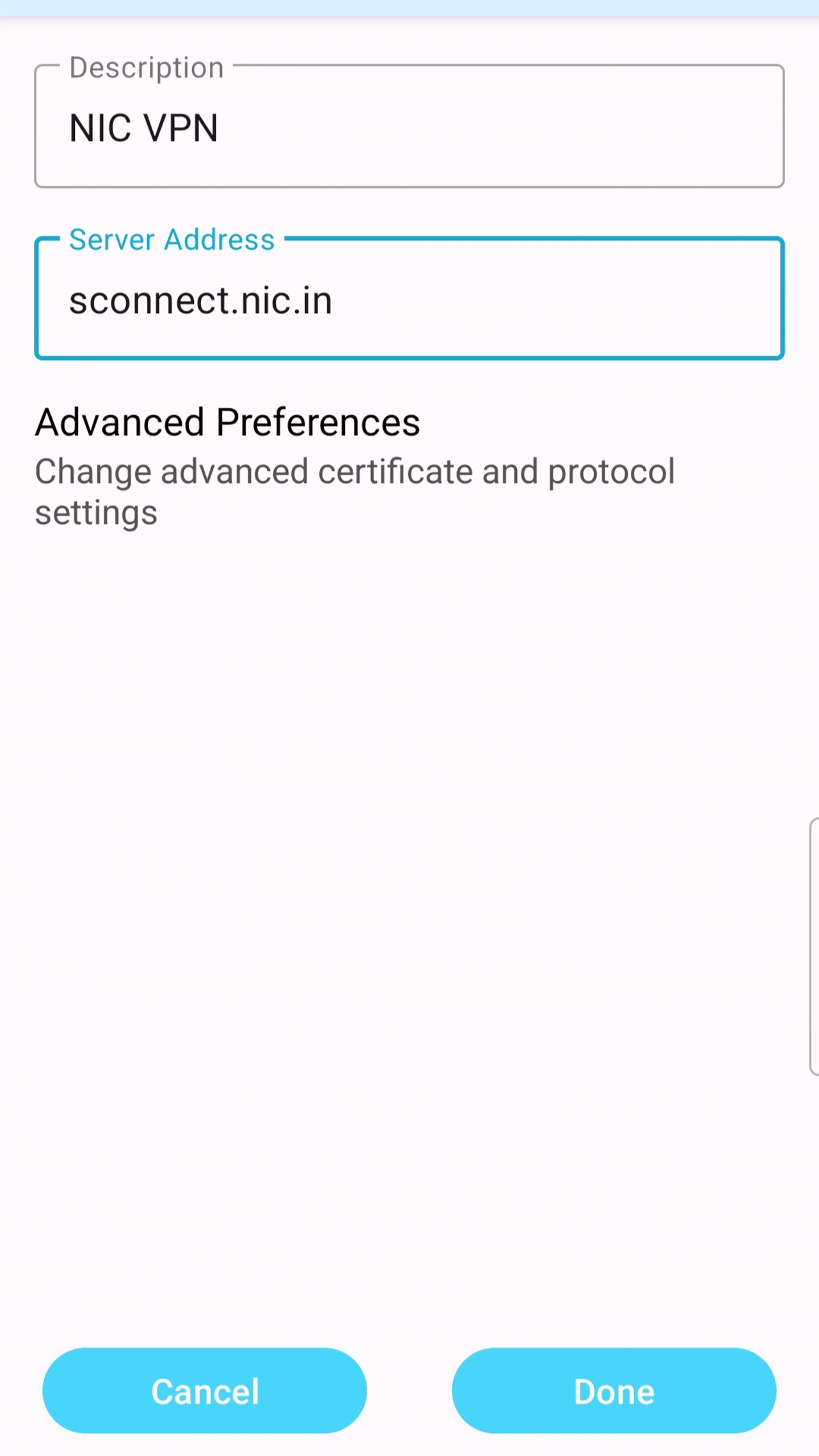This screenshot has width=819, height=1456.
Task: Tap the certificate and protocol settings text
Action: (x=355, y=491)
